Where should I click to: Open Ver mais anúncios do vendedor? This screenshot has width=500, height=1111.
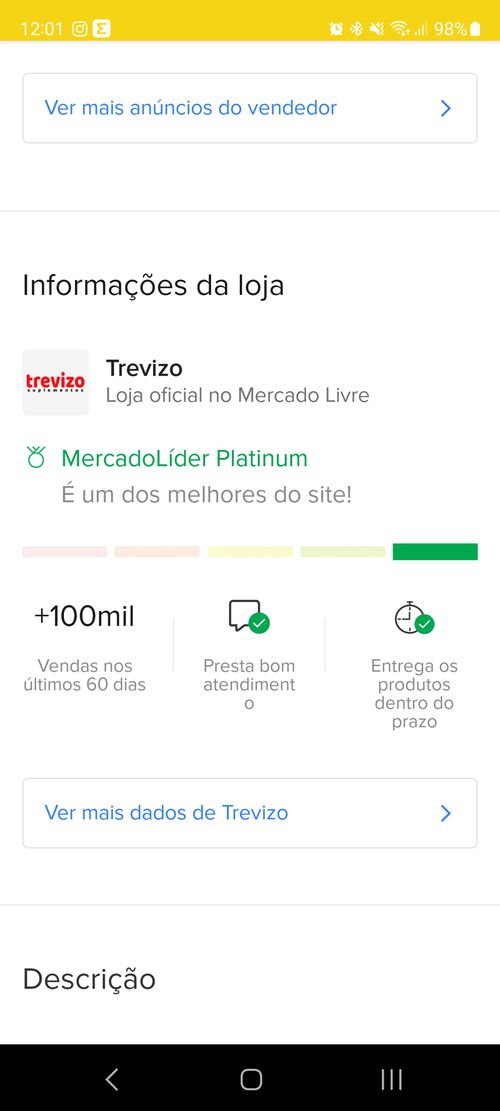pyautogui.click(x=249, y=108)
